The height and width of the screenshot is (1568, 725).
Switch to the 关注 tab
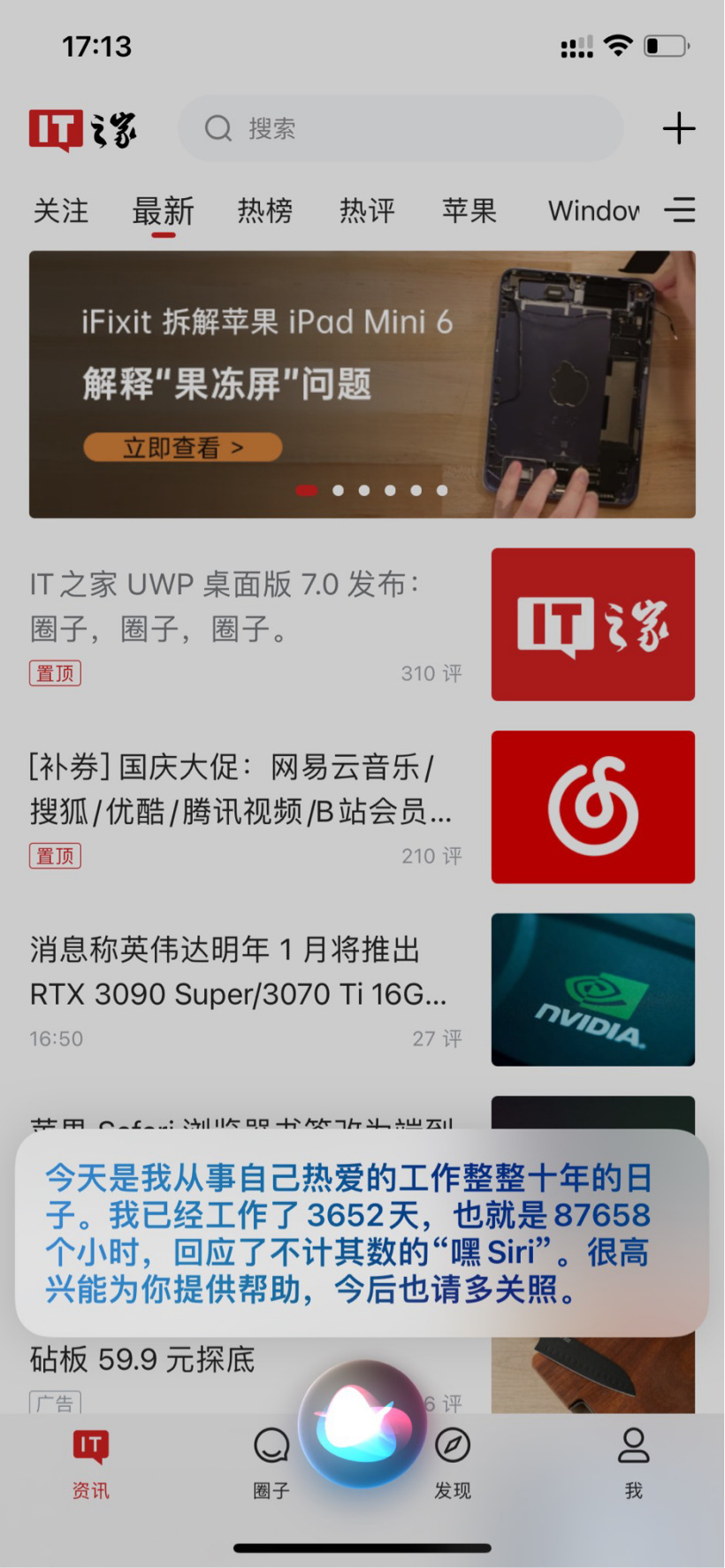(61, 211)
